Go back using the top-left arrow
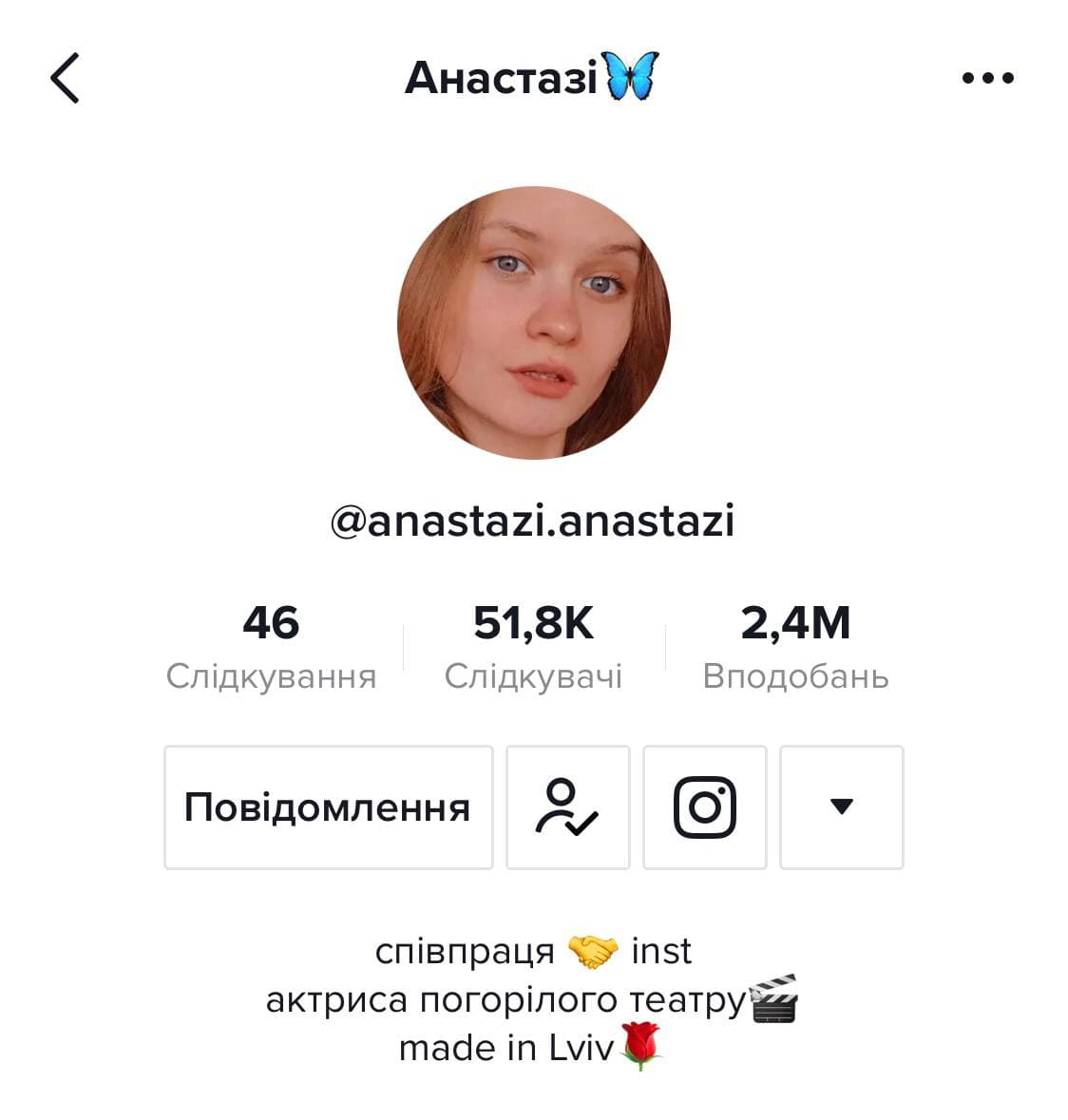The width and height of the screenshot is (1068, 1120). (x=65, y=78)
